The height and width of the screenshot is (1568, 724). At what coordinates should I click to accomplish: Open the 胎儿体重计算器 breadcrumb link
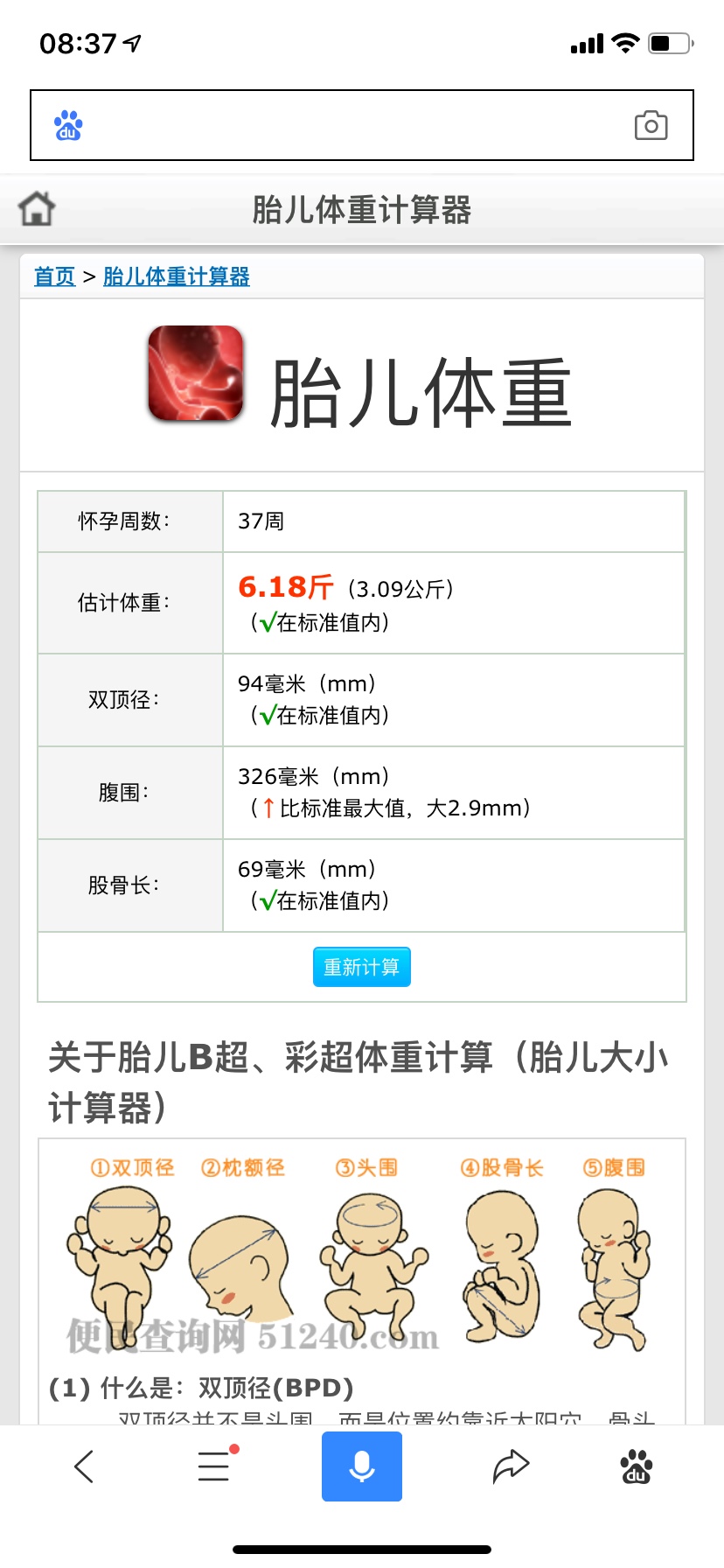point(177,276)
